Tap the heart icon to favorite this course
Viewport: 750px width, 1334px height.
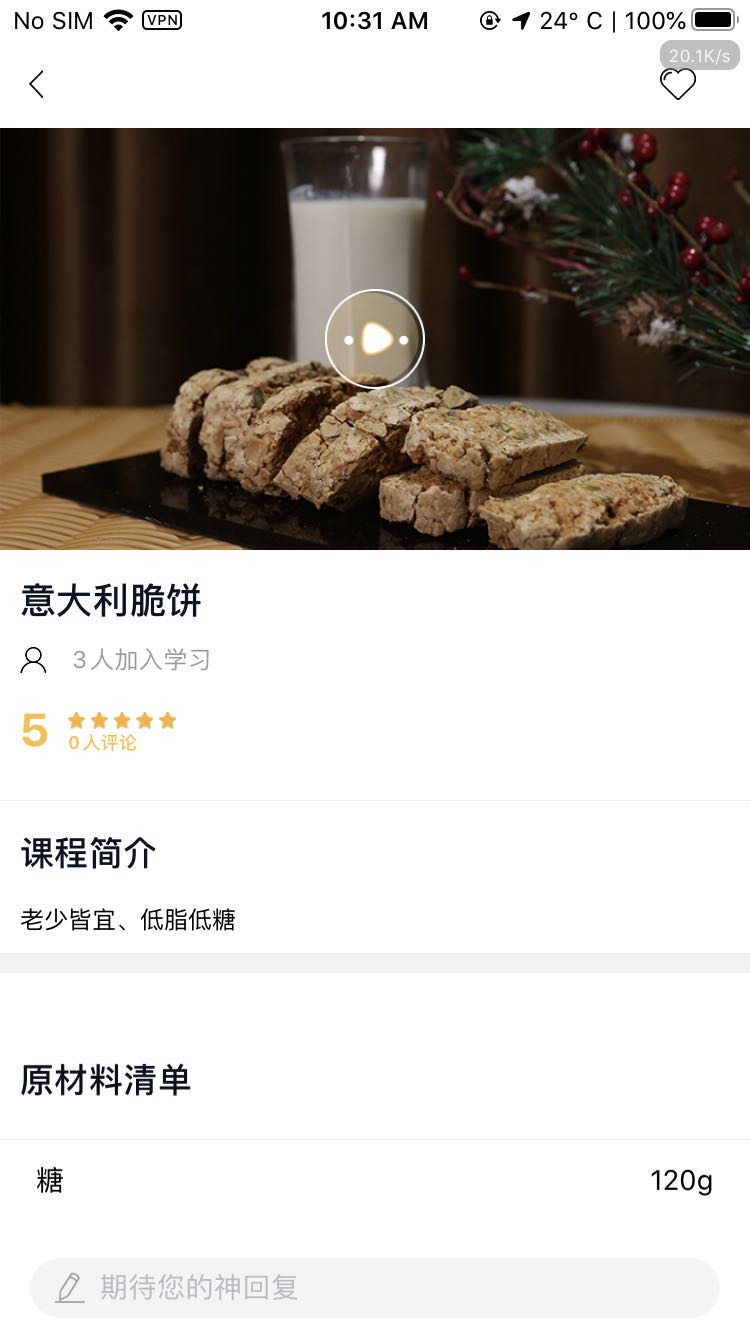pos(678,85)
